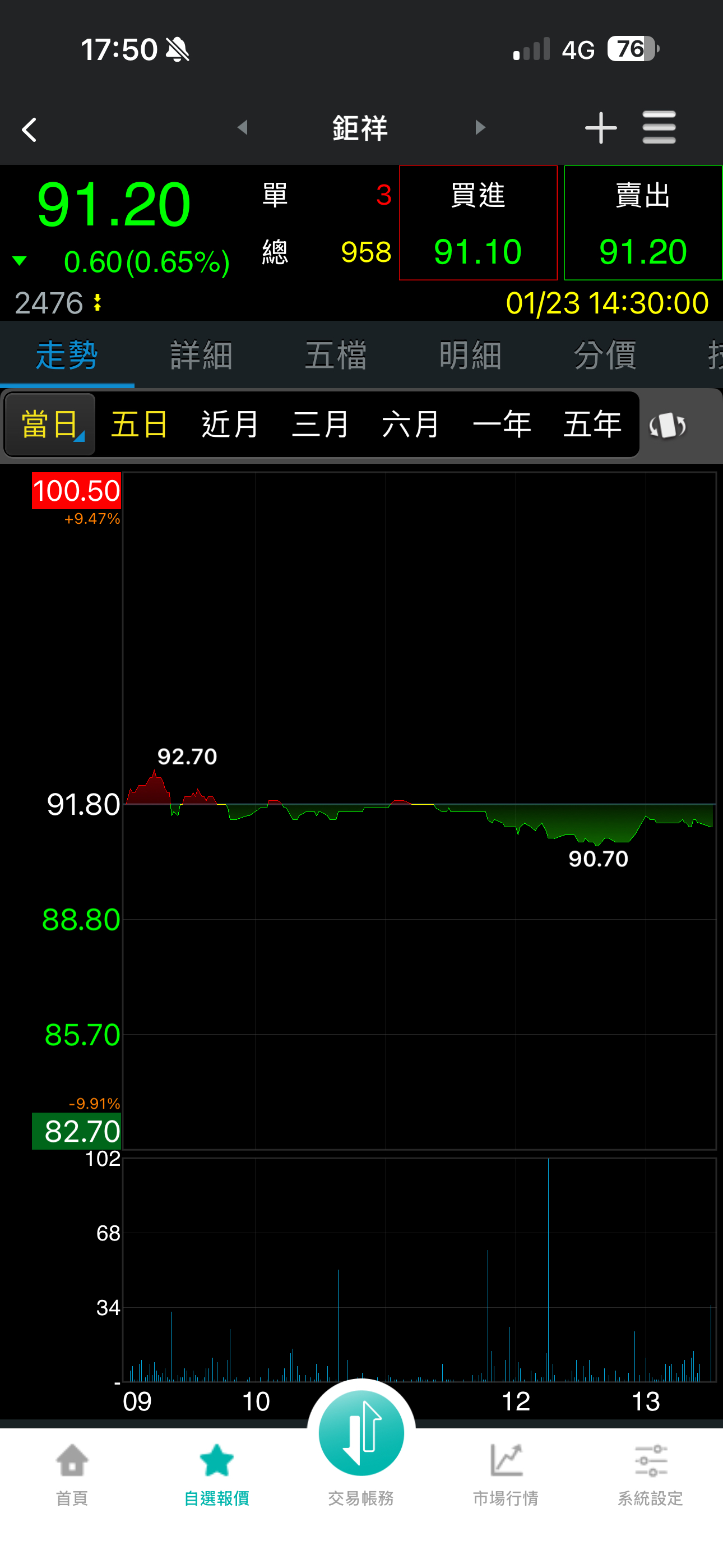
Task: Switch to the previous stock with the left triangle
Action: click(242, 128)
